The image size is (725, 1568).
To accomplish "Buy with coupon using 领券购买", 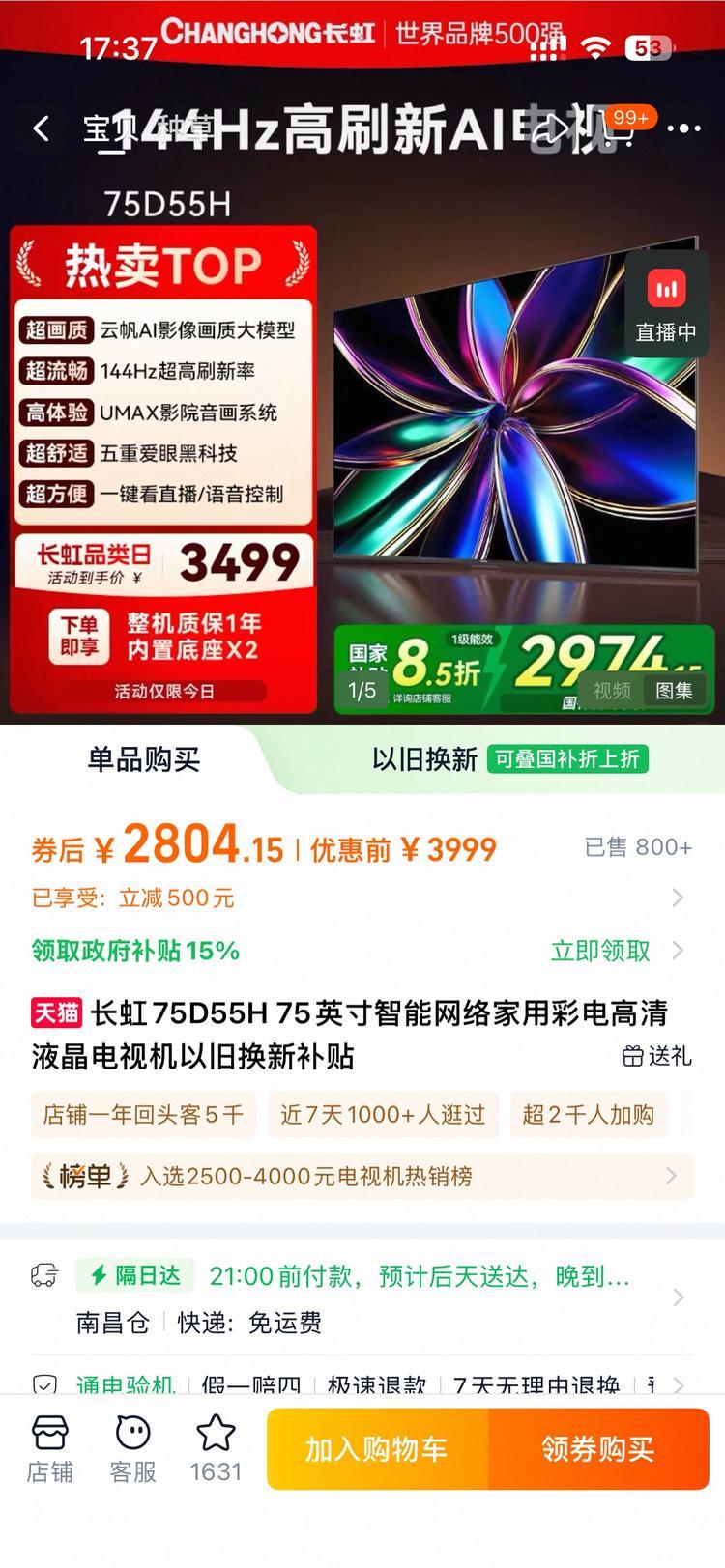I will [597, 1448].
